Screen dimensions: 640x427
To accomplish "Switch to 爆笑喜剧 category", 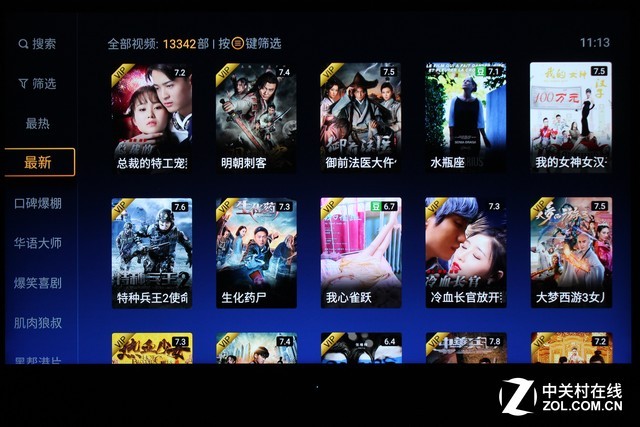I will (x=38, y=283).
